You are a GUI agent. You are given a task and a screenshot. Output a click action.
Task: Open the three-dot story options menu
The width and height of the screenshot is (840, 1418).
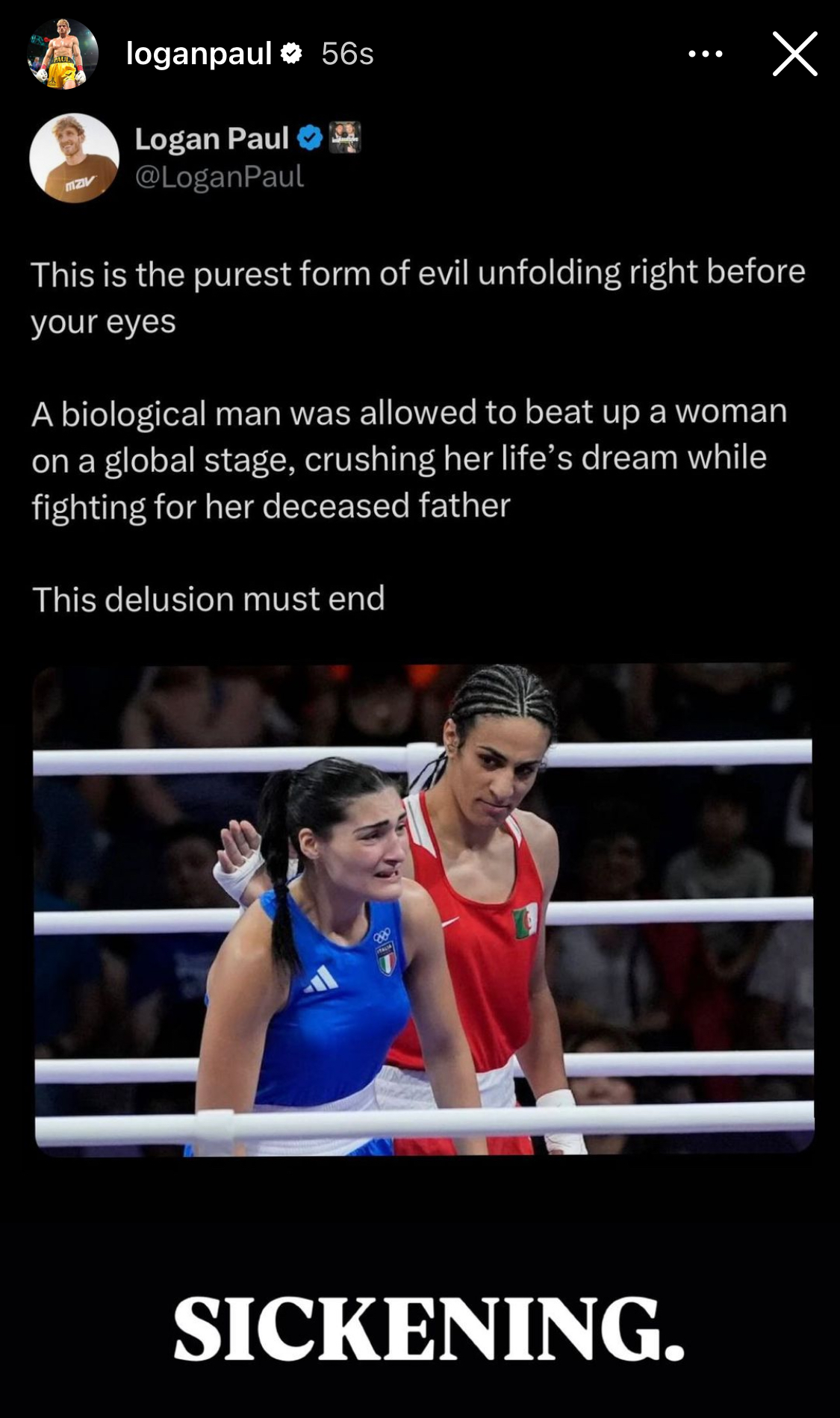[706, 54]
